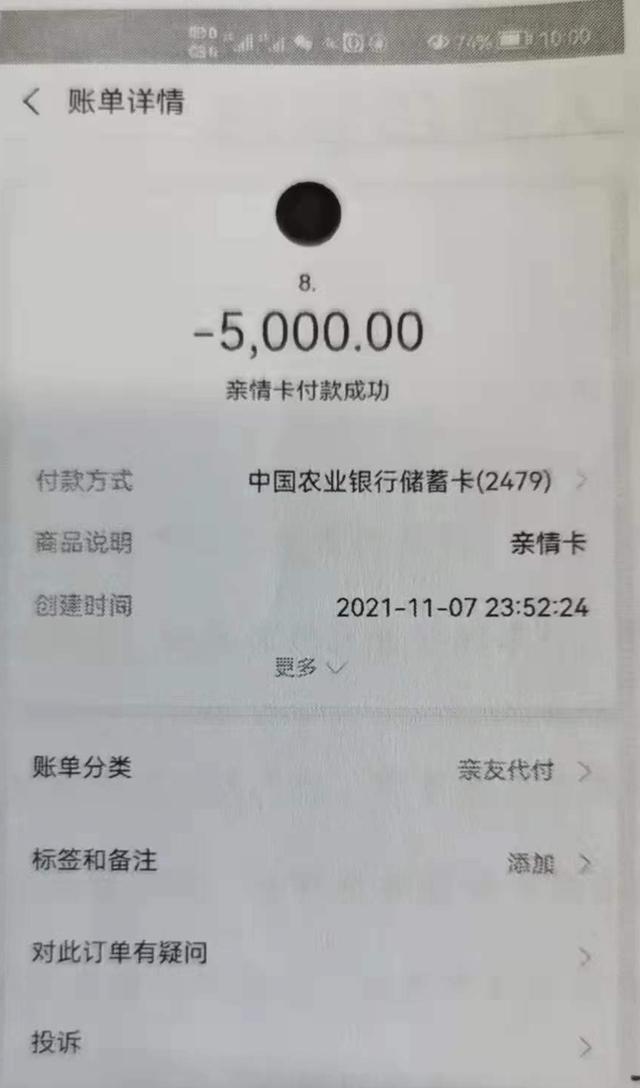Open 投诉 to file complaint
This screenshot has height=1088, width=640.
[312, 1043]
